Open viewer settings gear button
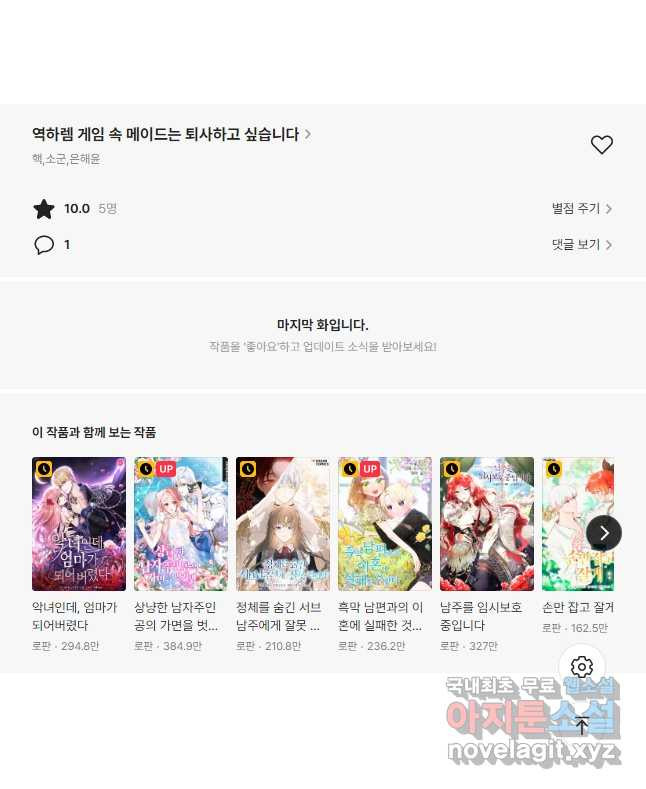The height and width of the screenshot is (789, 646). (x=582, y=667)
